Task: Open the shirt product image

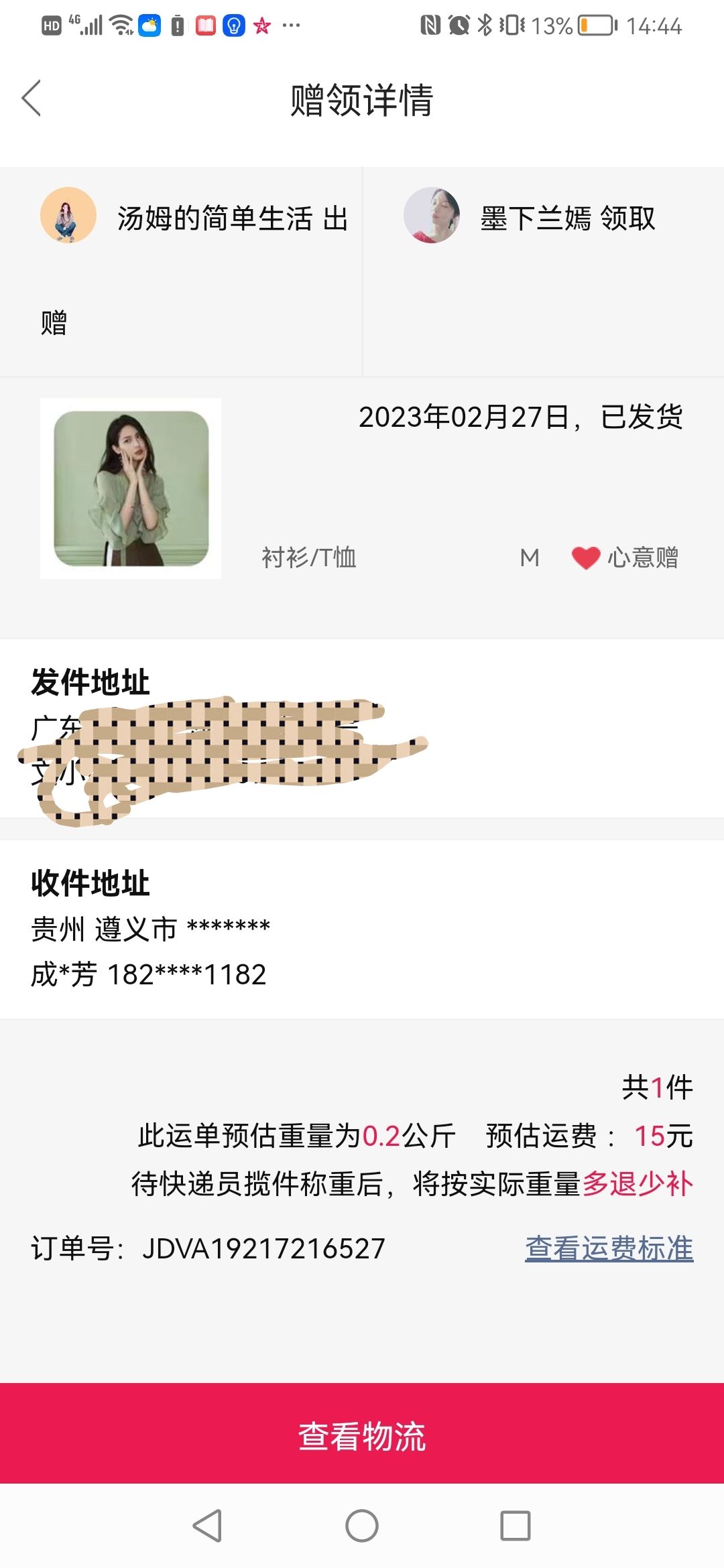Action: [x=131, y=488]
